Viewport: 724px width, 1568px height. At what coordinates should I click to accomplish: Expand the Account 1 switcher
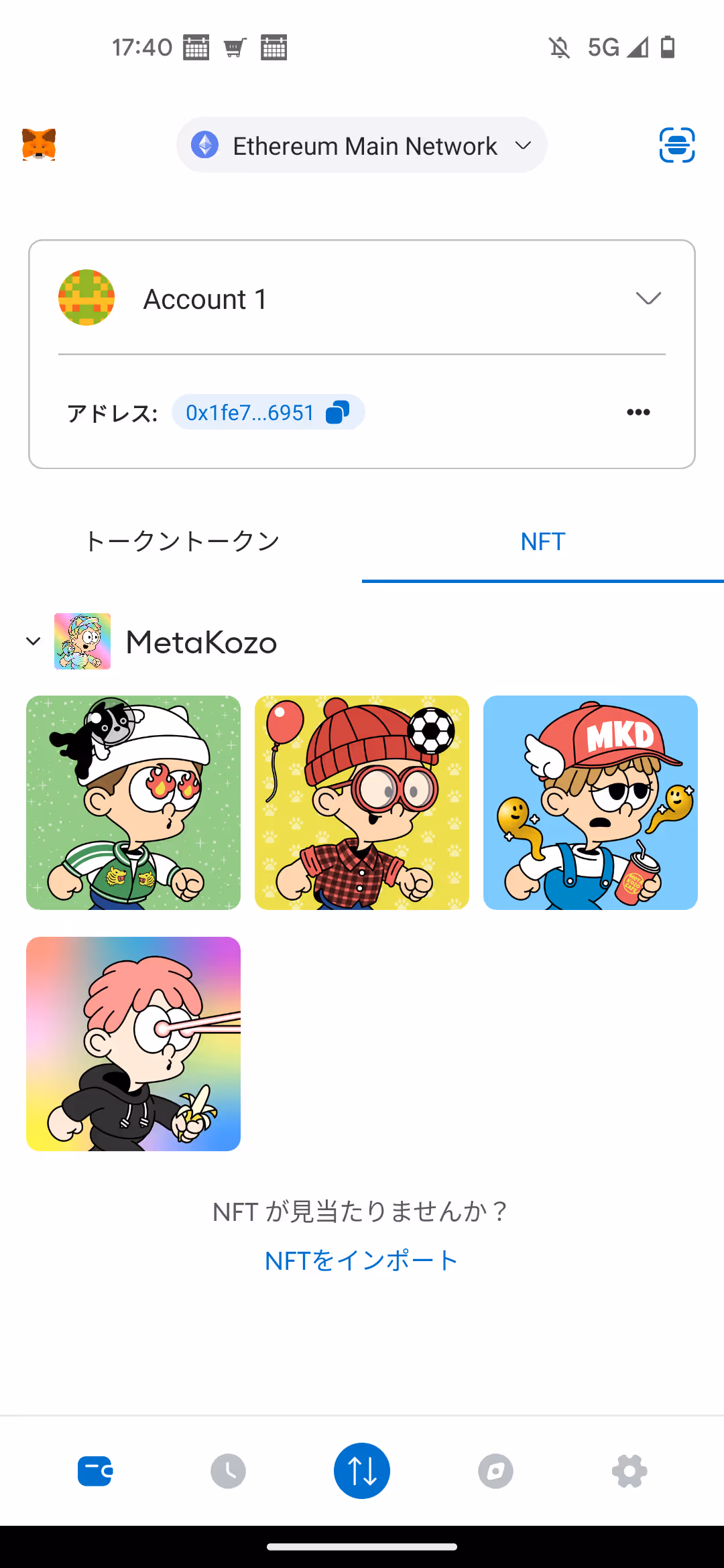(x=648, y=298)
